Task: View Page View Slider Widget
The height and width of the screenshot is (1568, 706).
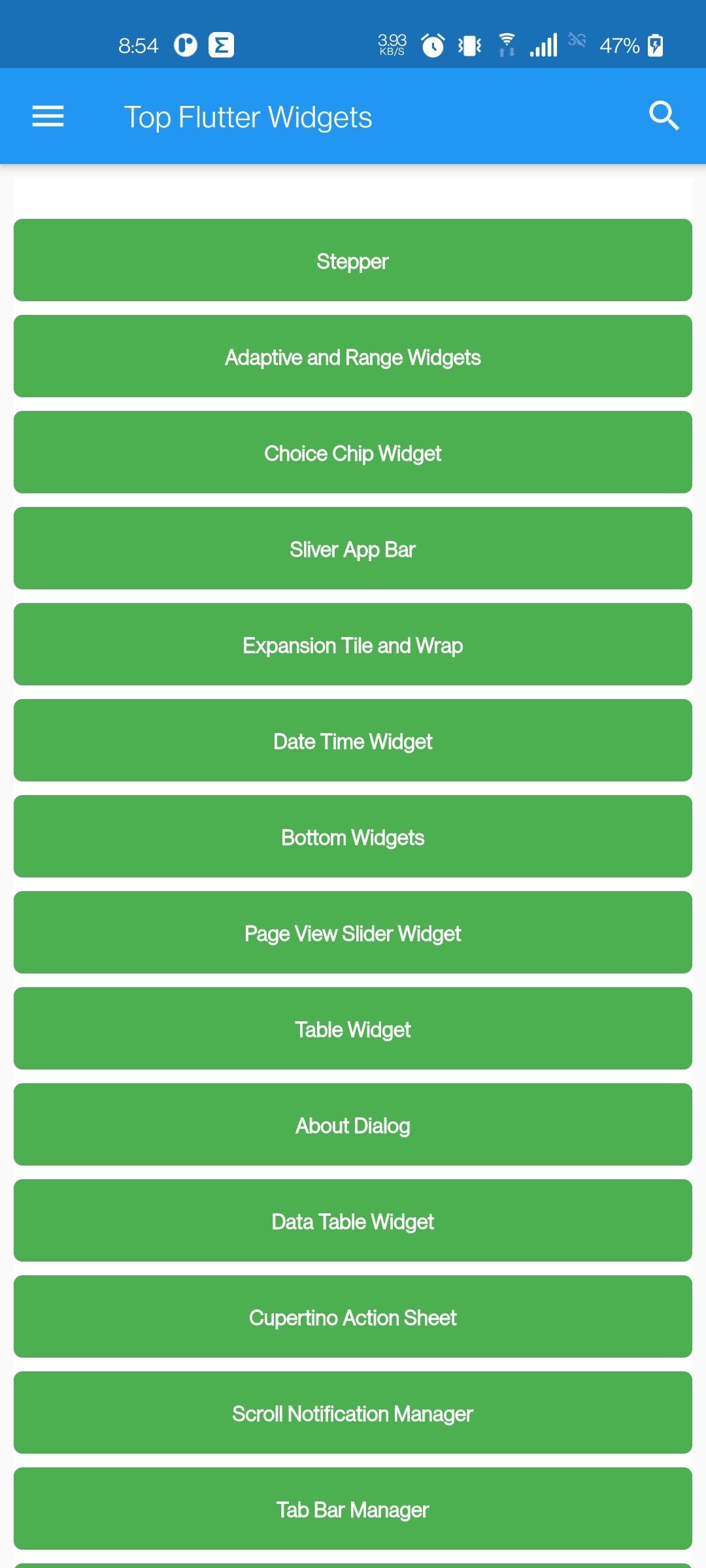Action: 353,932
